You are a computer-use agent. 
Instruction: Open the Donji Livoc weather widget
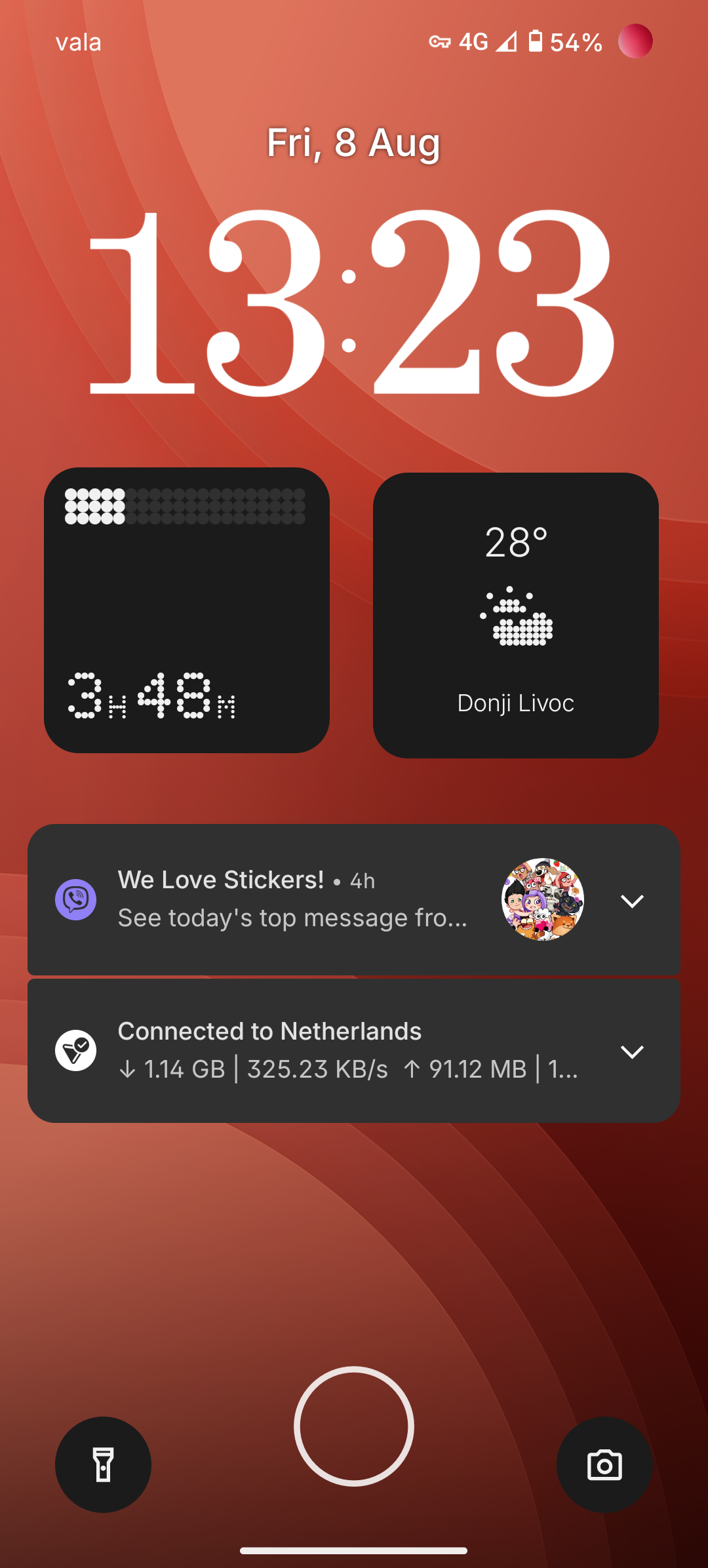point(515,615)
